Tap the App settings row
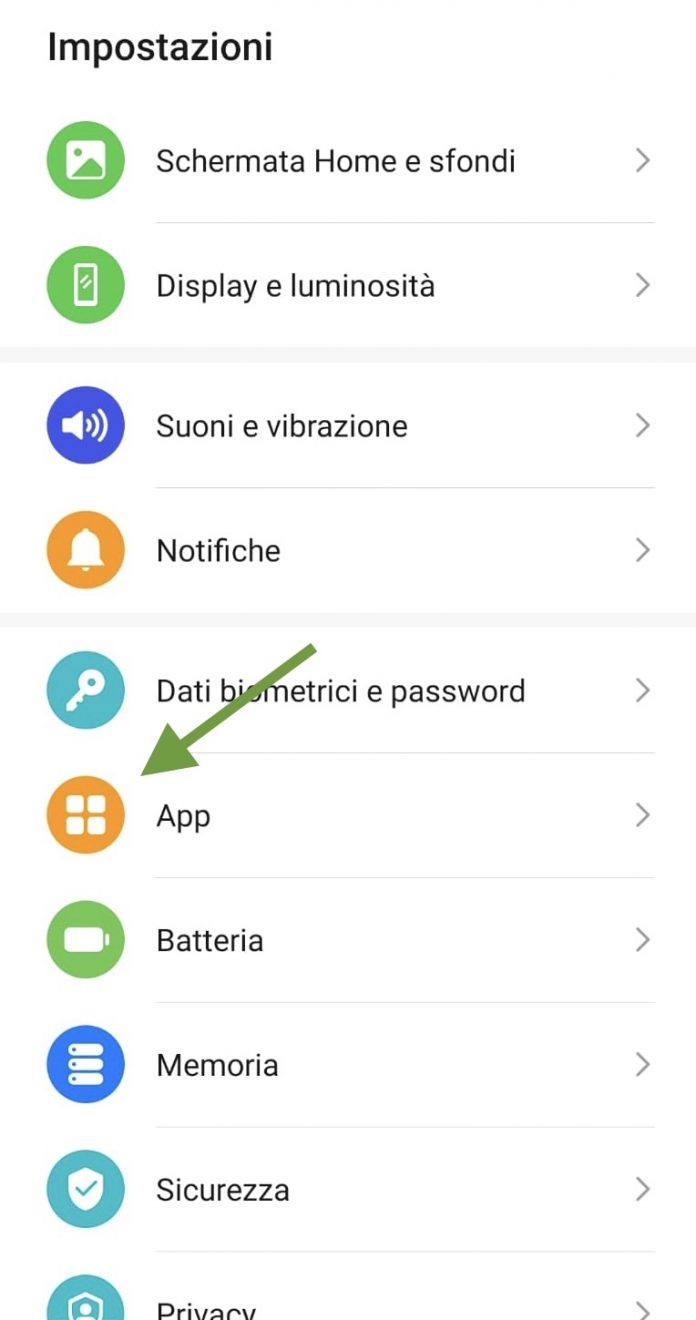Screen dimensions: 696x1320 click(x=183, y=816)
